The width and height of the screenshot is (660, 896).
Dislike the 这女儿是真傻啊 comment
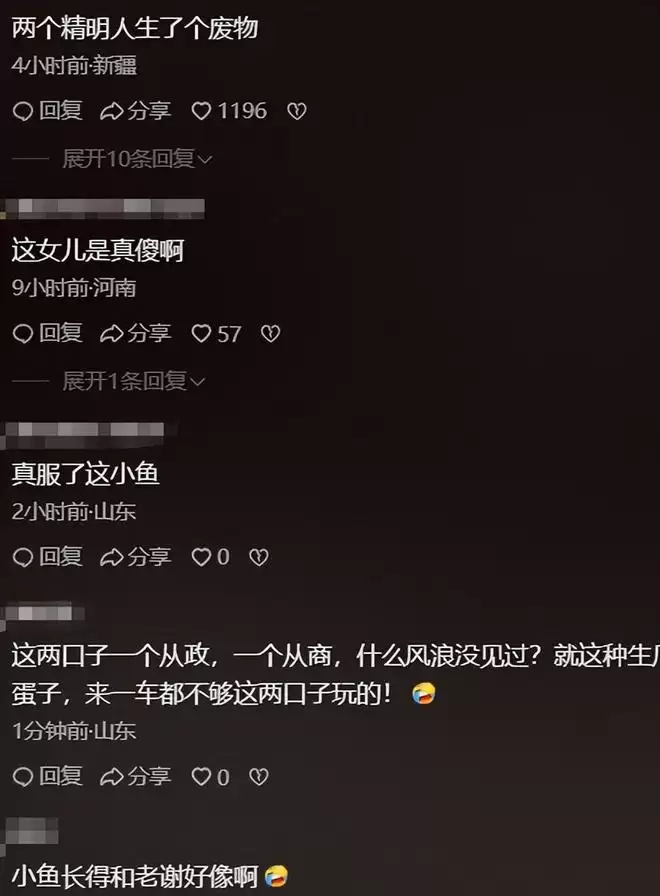(x=269, y=333)
